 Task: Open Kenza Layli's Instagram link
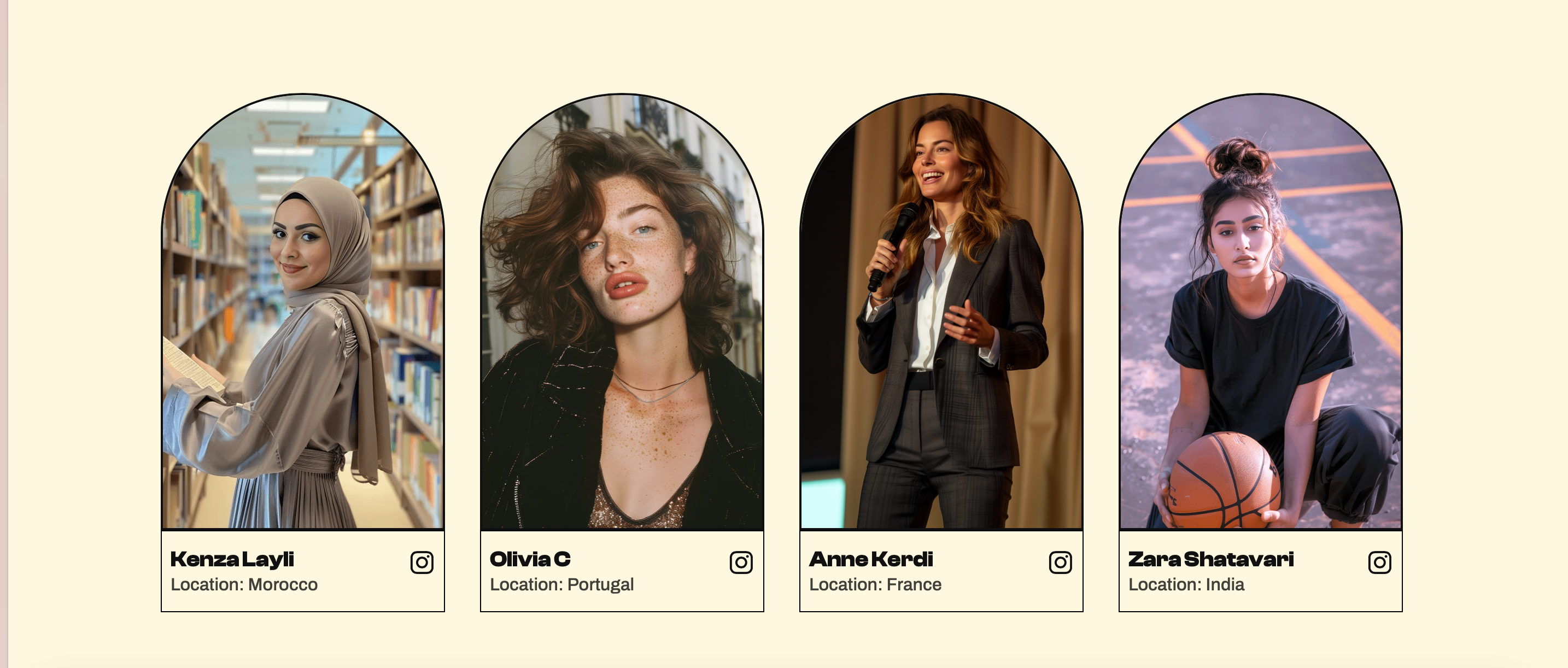click(422, 562)
